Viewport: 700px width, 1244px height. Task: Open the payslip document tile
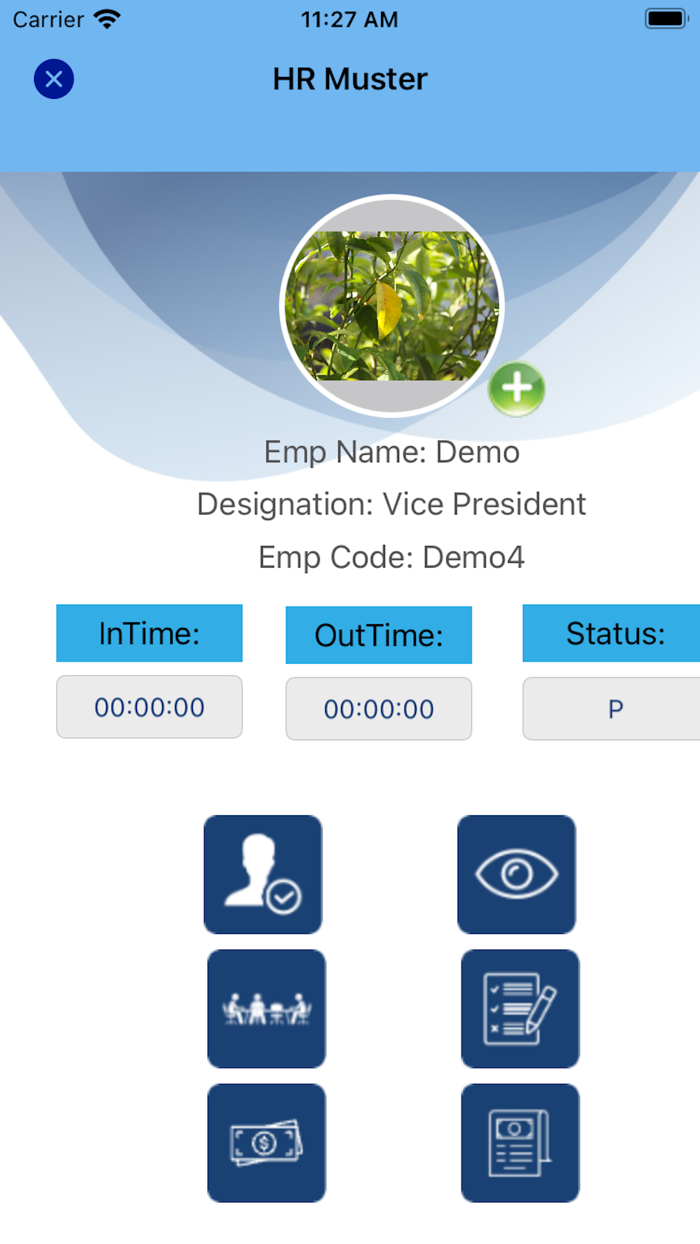(x=520, y=1143)
